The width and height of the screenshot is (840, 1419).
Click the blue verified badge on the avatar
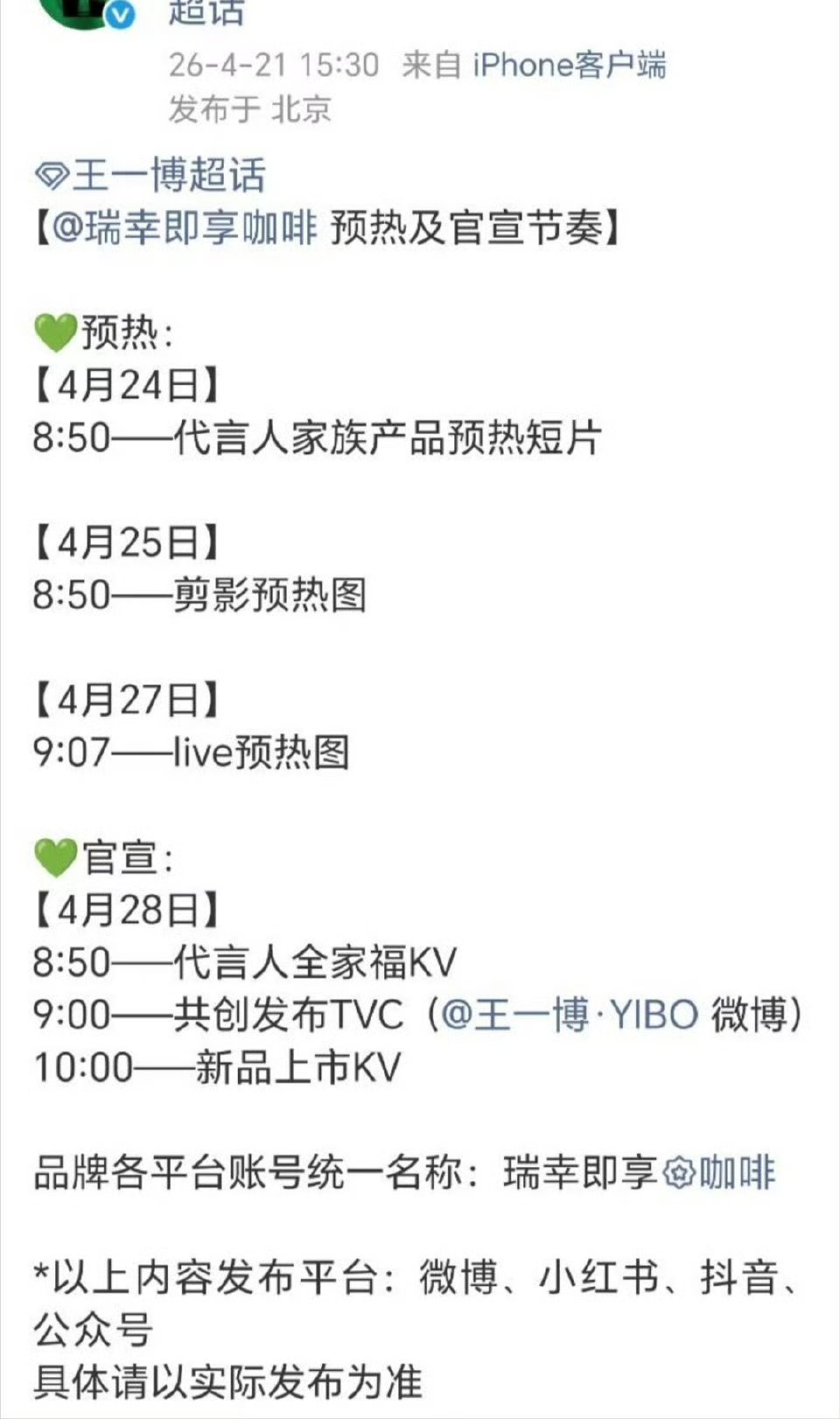coord(119,13)
